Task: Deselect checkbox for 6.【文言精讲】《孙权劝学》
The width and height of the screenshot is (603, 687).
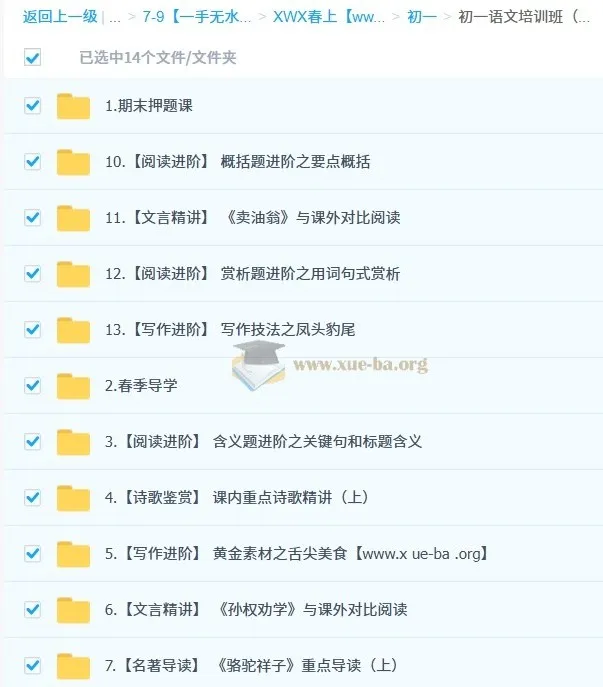Action: 32,610
